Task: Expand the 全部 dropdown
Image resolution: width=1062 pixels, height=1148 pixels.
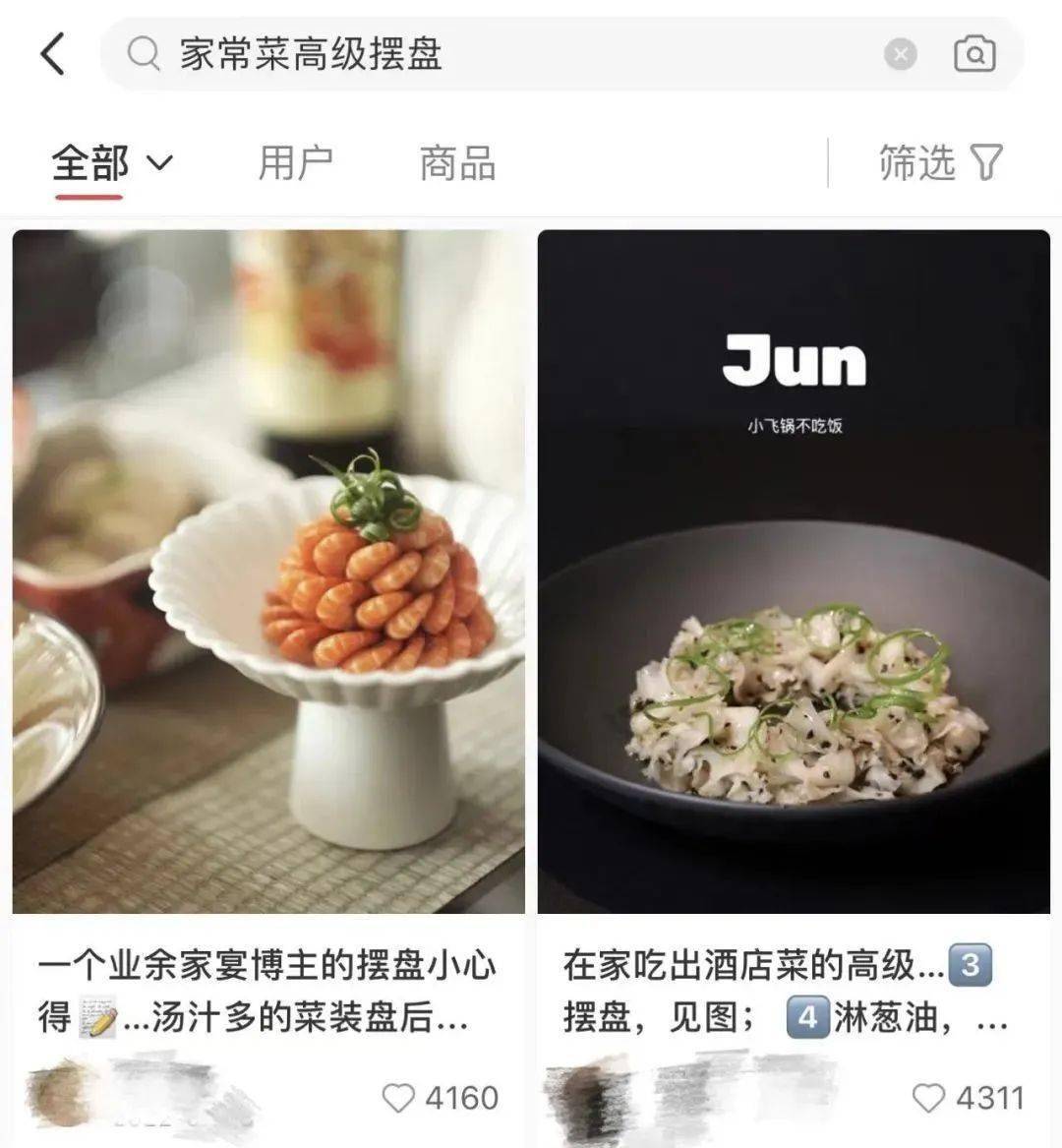Action: tap(112, 162)
